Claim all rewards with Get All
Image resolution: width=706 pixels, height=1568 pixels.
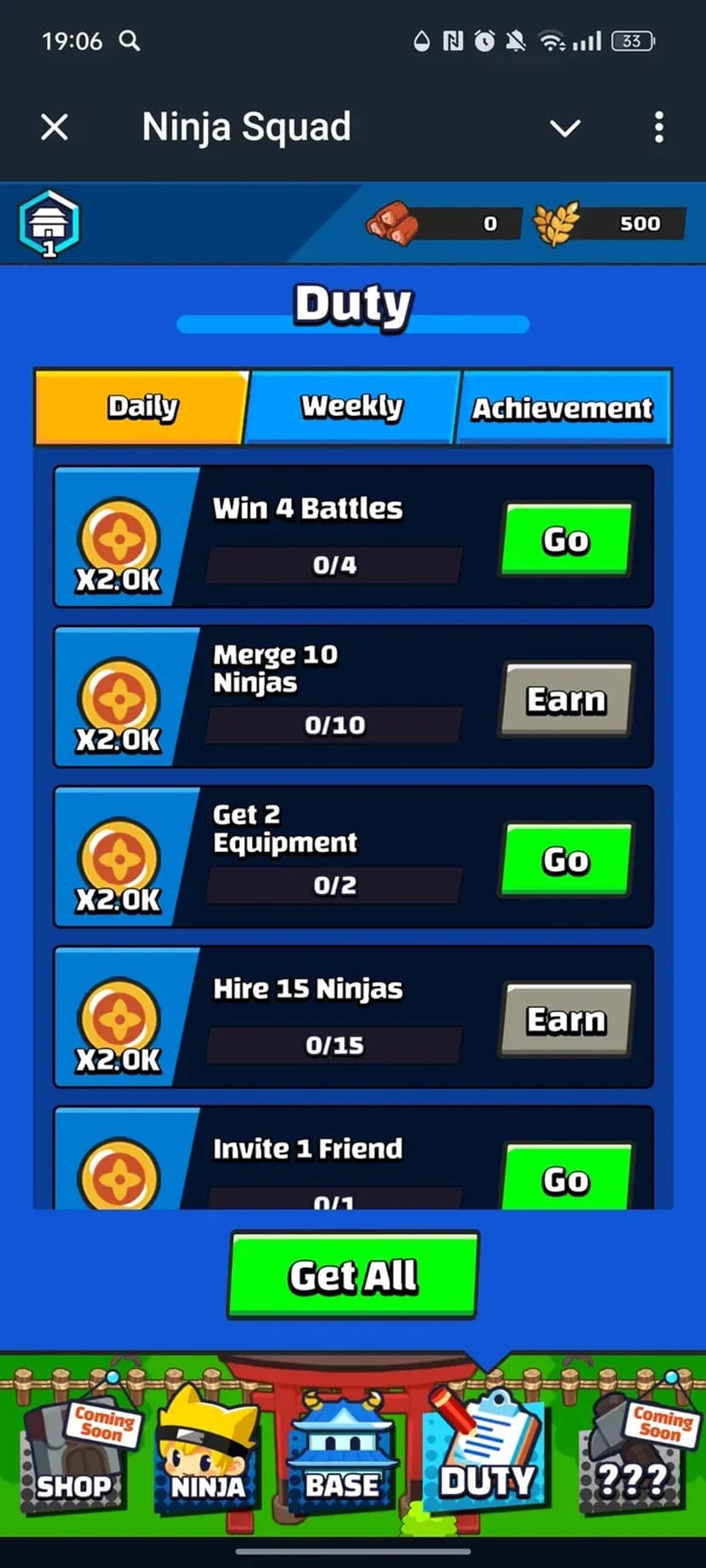(353, 1276)
